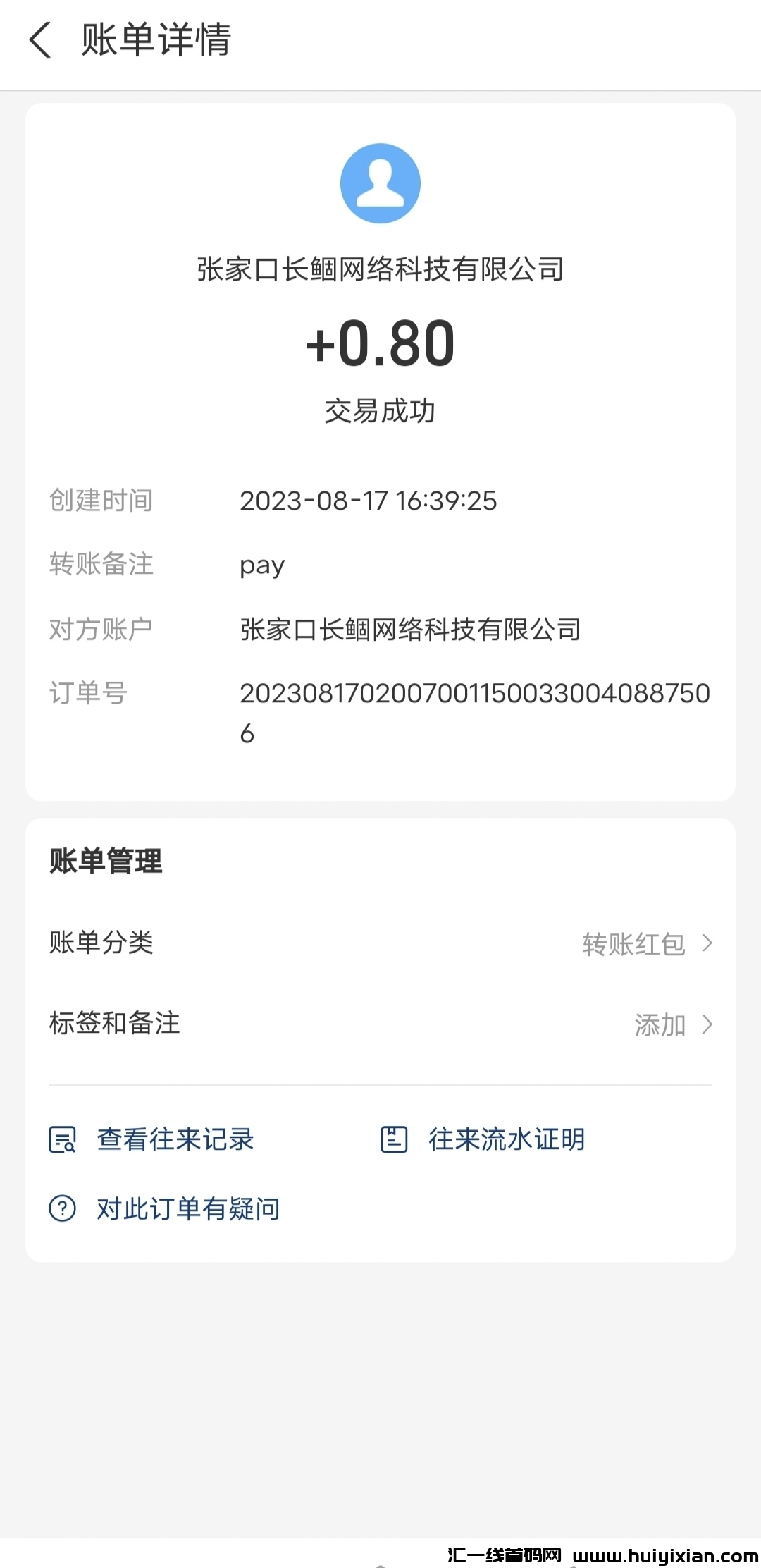Tap the 添加 label for tags and notes
This screenshot has height=1568, width=761.
[x=660, y=1024]
